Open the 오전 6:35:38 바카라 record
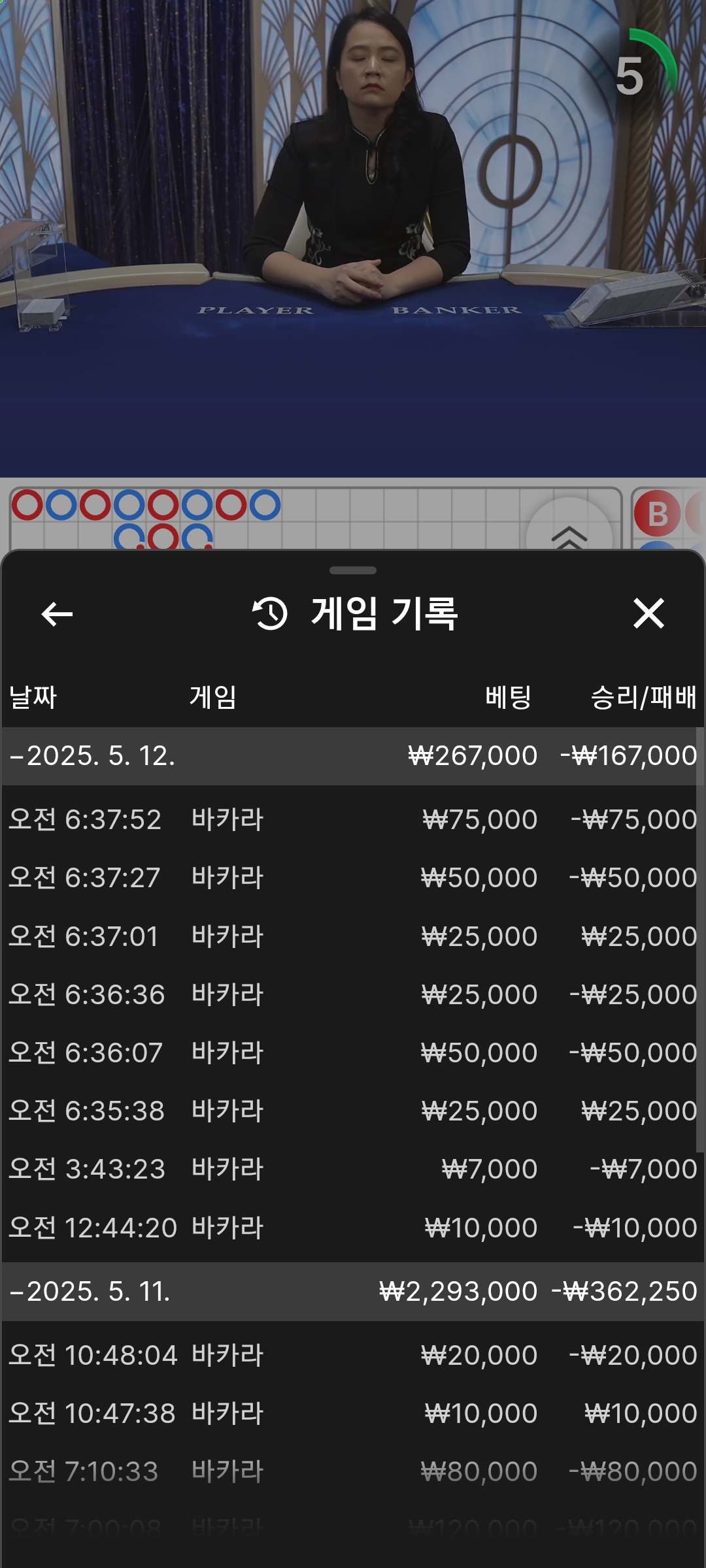The image size is (706, 1568). point(353,1111)
